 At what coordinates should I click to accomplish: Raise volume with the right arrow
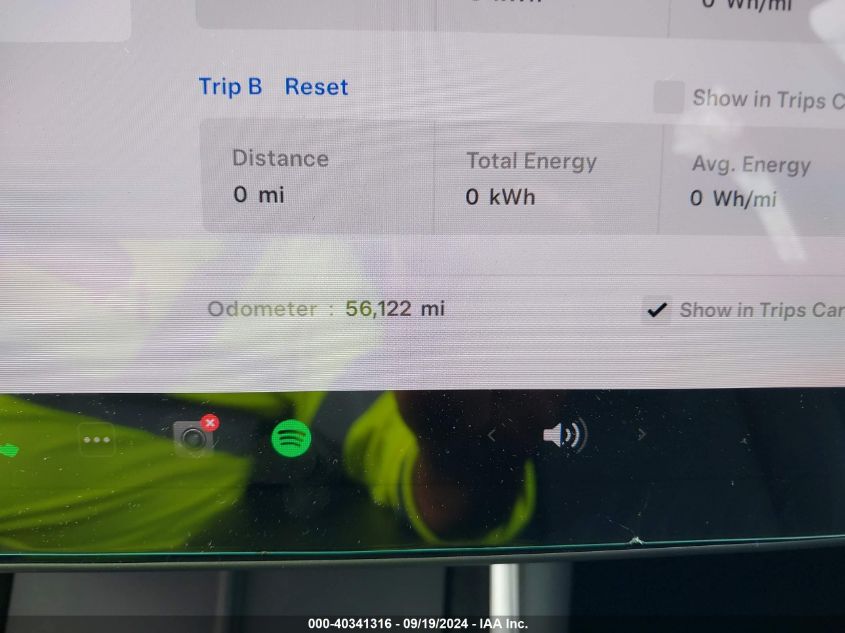[x=641, y=435]
